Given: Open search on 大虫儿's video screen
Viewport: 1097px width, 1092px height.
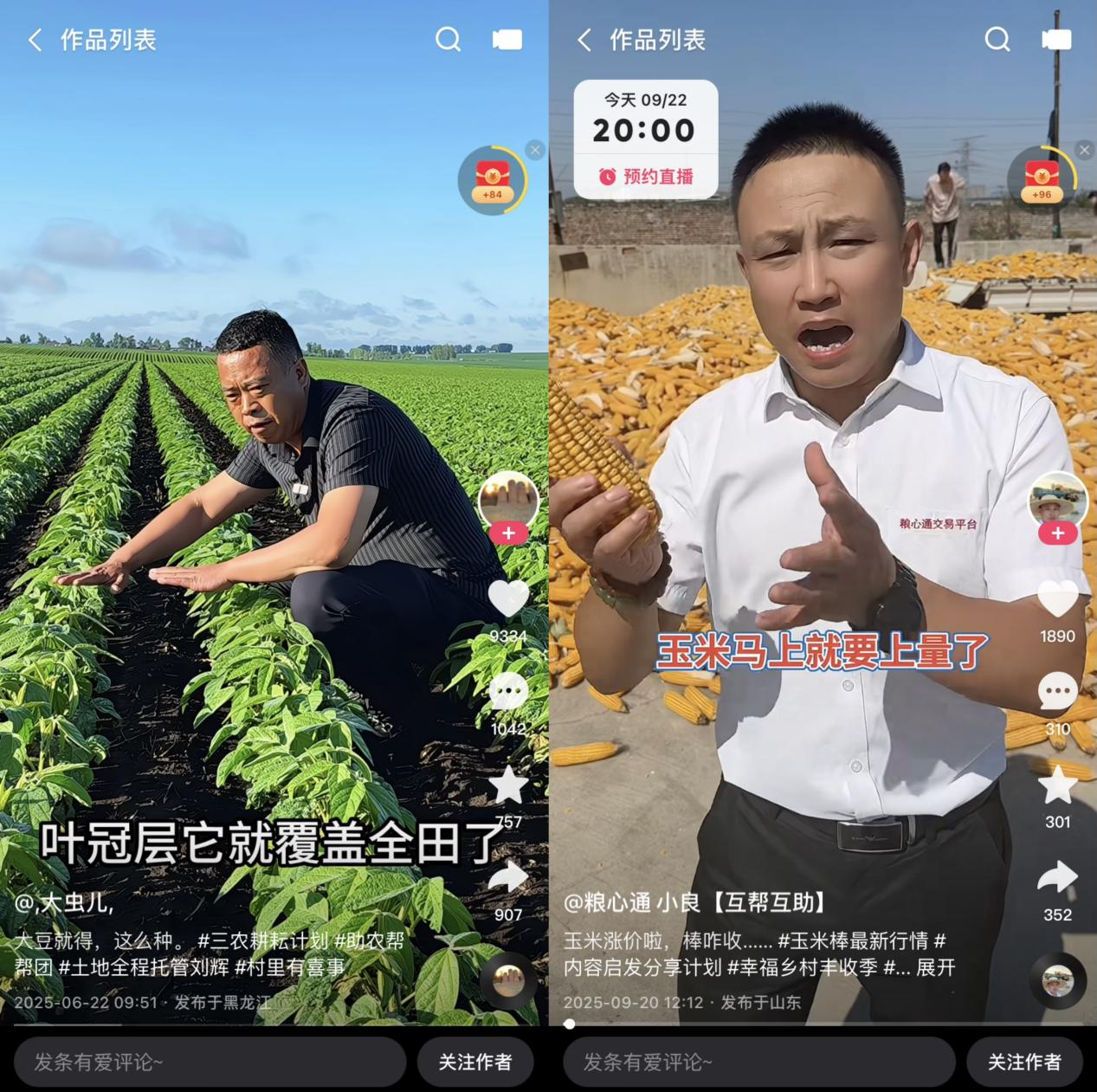Looking at the screenshot, I should point(448,39).
